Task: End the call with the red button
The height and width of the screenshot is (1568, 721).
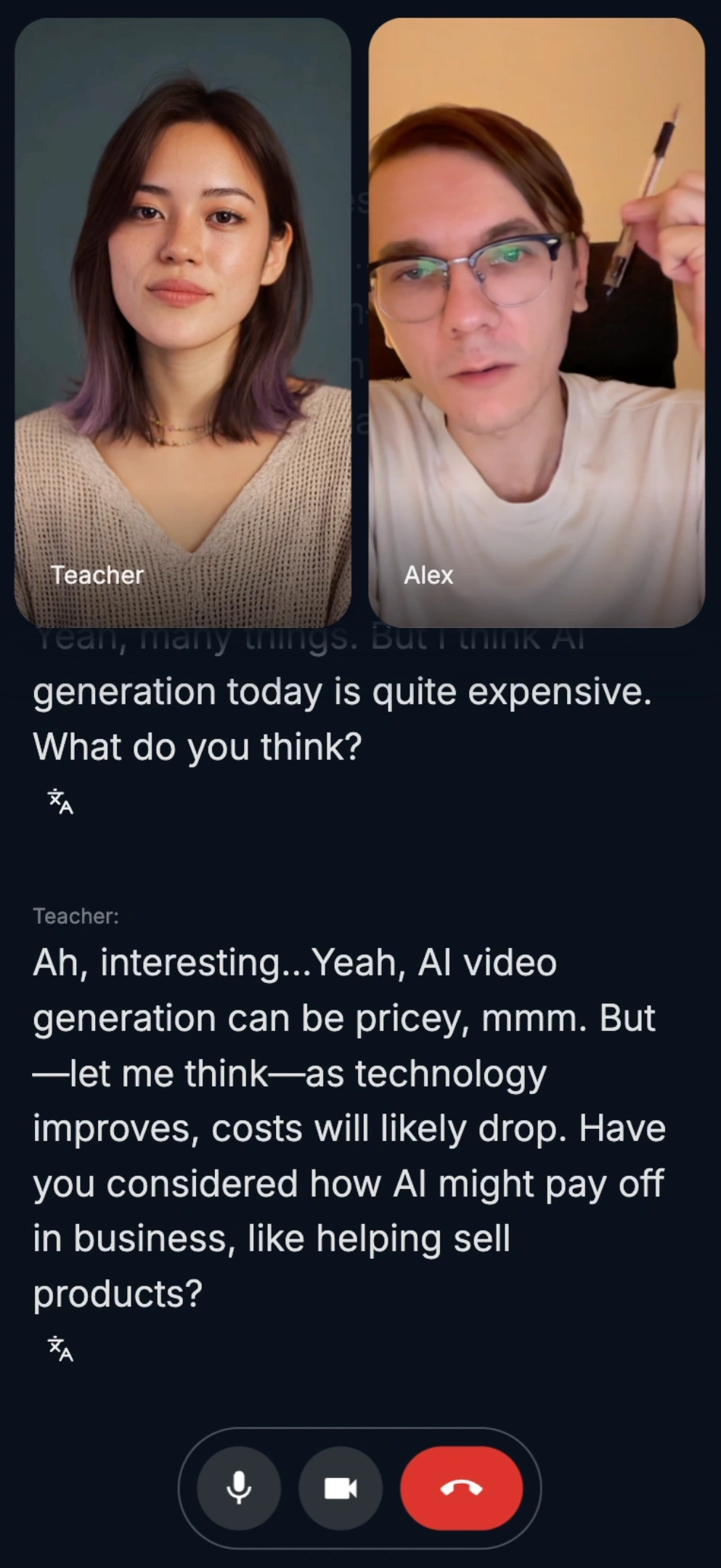Action: (461, 1488)
